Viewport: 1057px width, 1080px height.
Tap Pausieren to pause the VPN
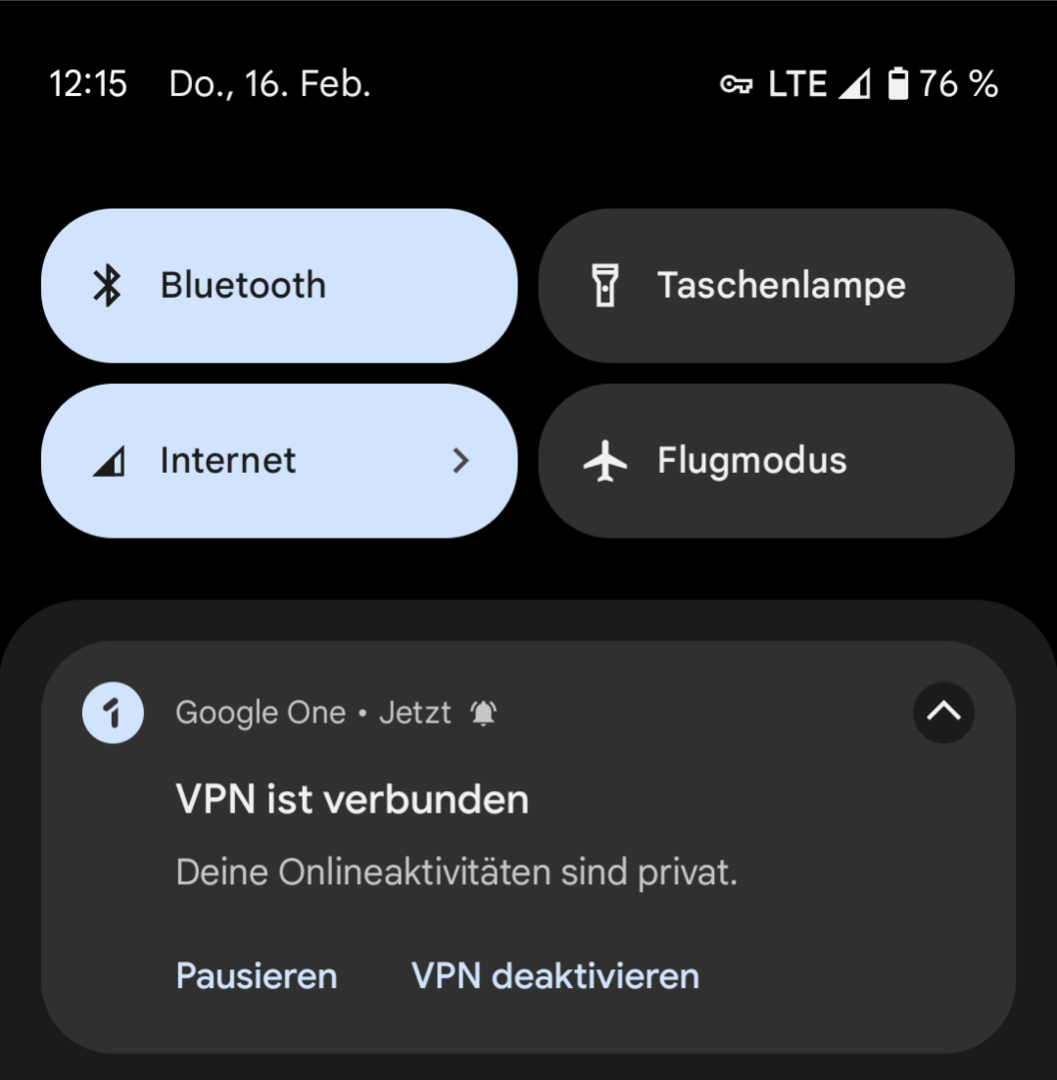point(256,976)
